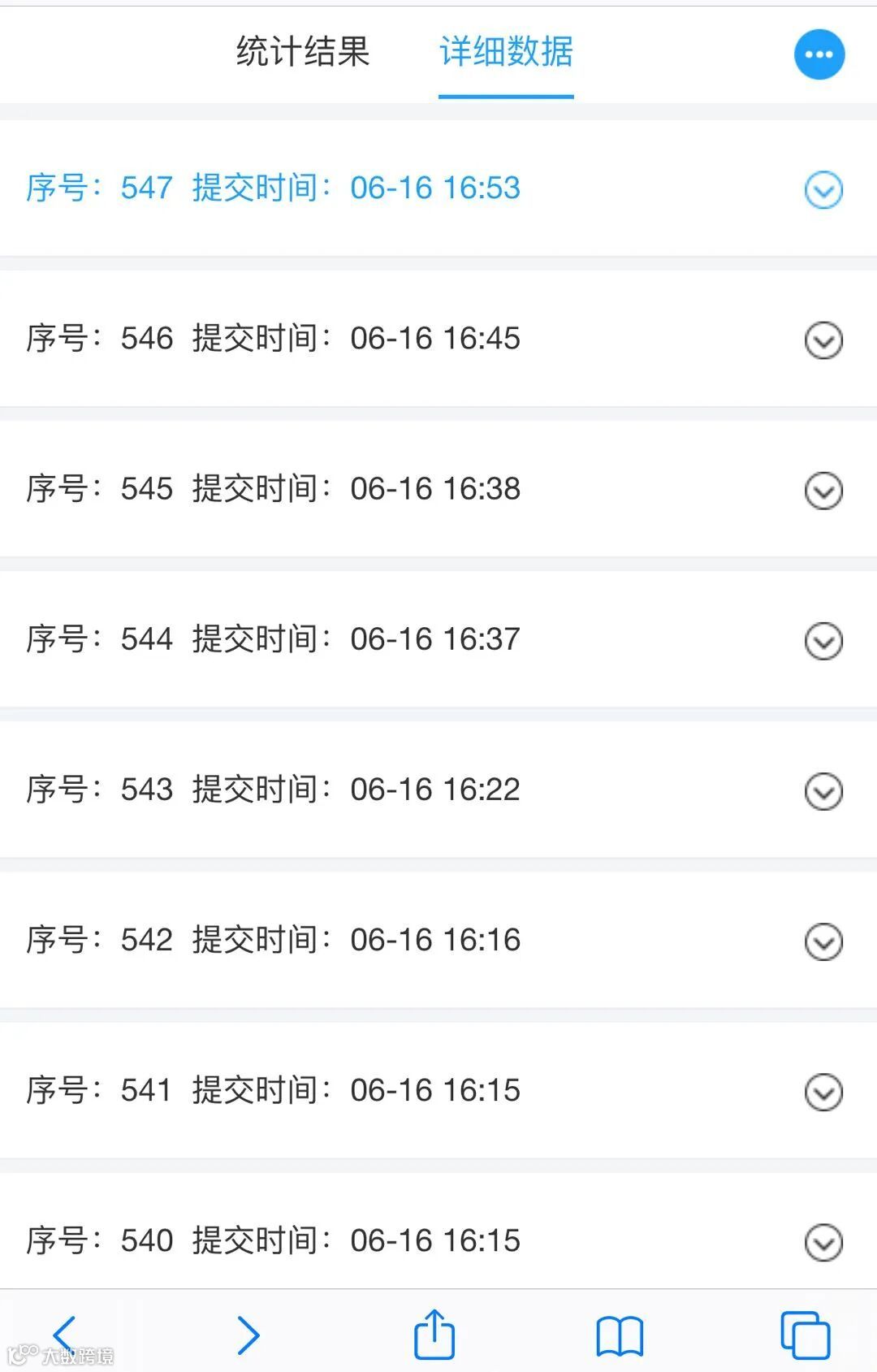Expand the details for entry 541

click(x=823, y=1092)
